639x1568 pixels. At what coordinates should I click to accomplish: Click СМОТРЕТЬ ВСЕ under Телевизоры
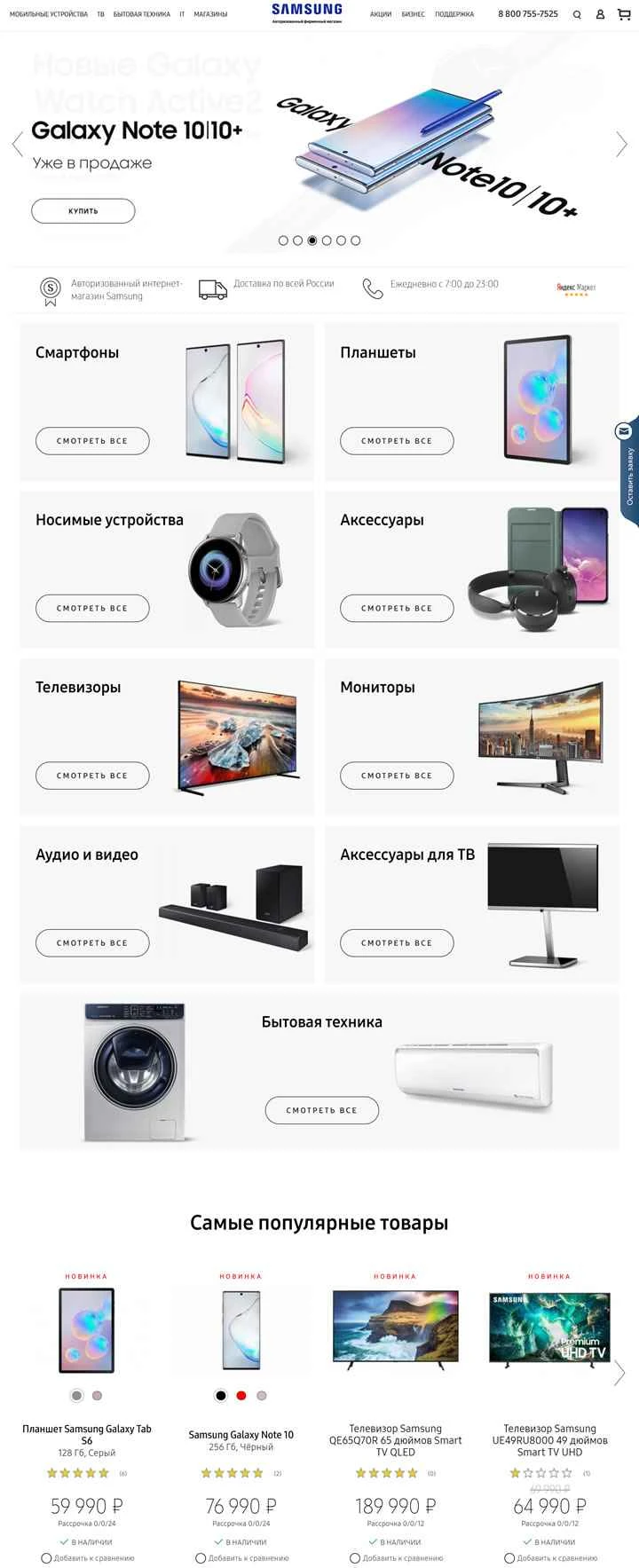tap(91, 775)
